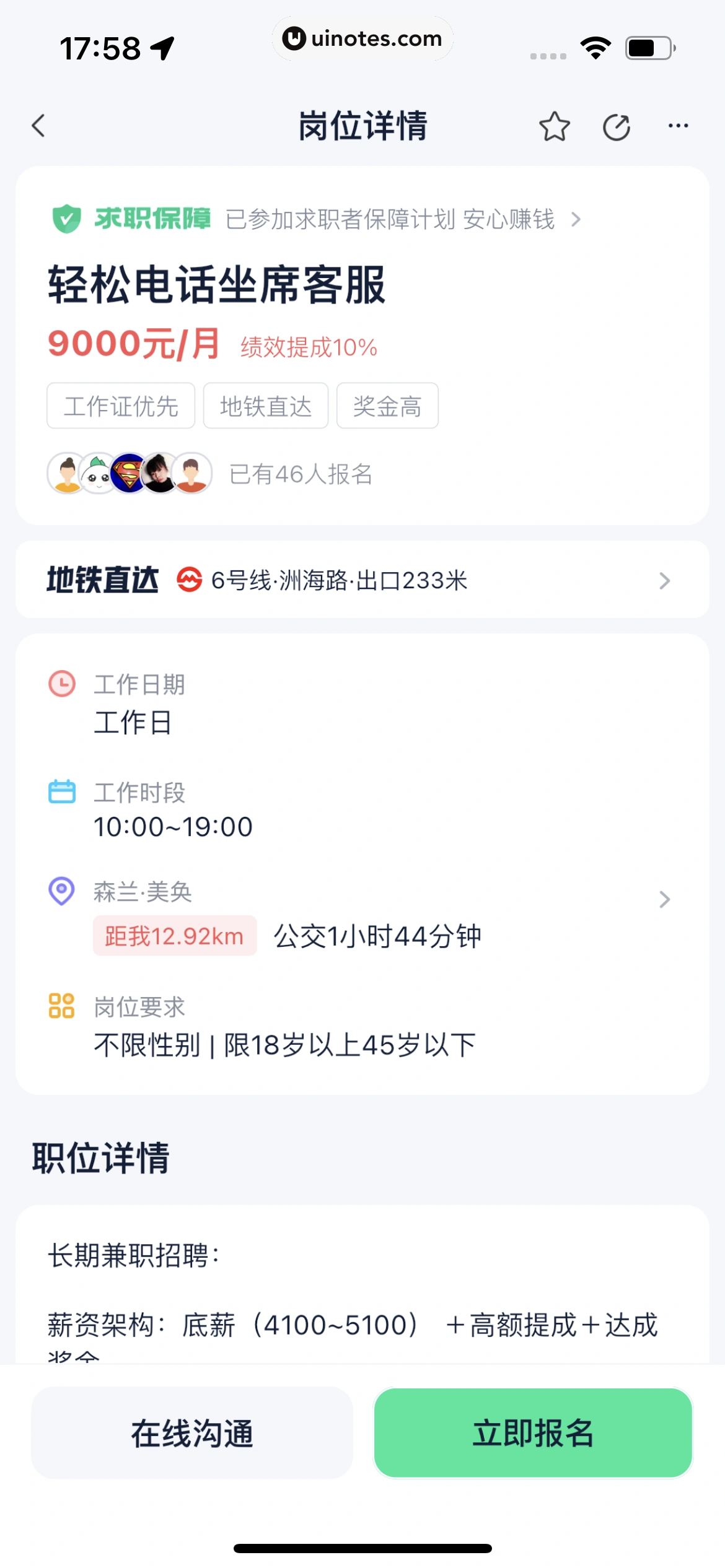The width and height of the screenshot is (725, 1568).
Task: Share this job posting
Action: click(x=617, y=127)
